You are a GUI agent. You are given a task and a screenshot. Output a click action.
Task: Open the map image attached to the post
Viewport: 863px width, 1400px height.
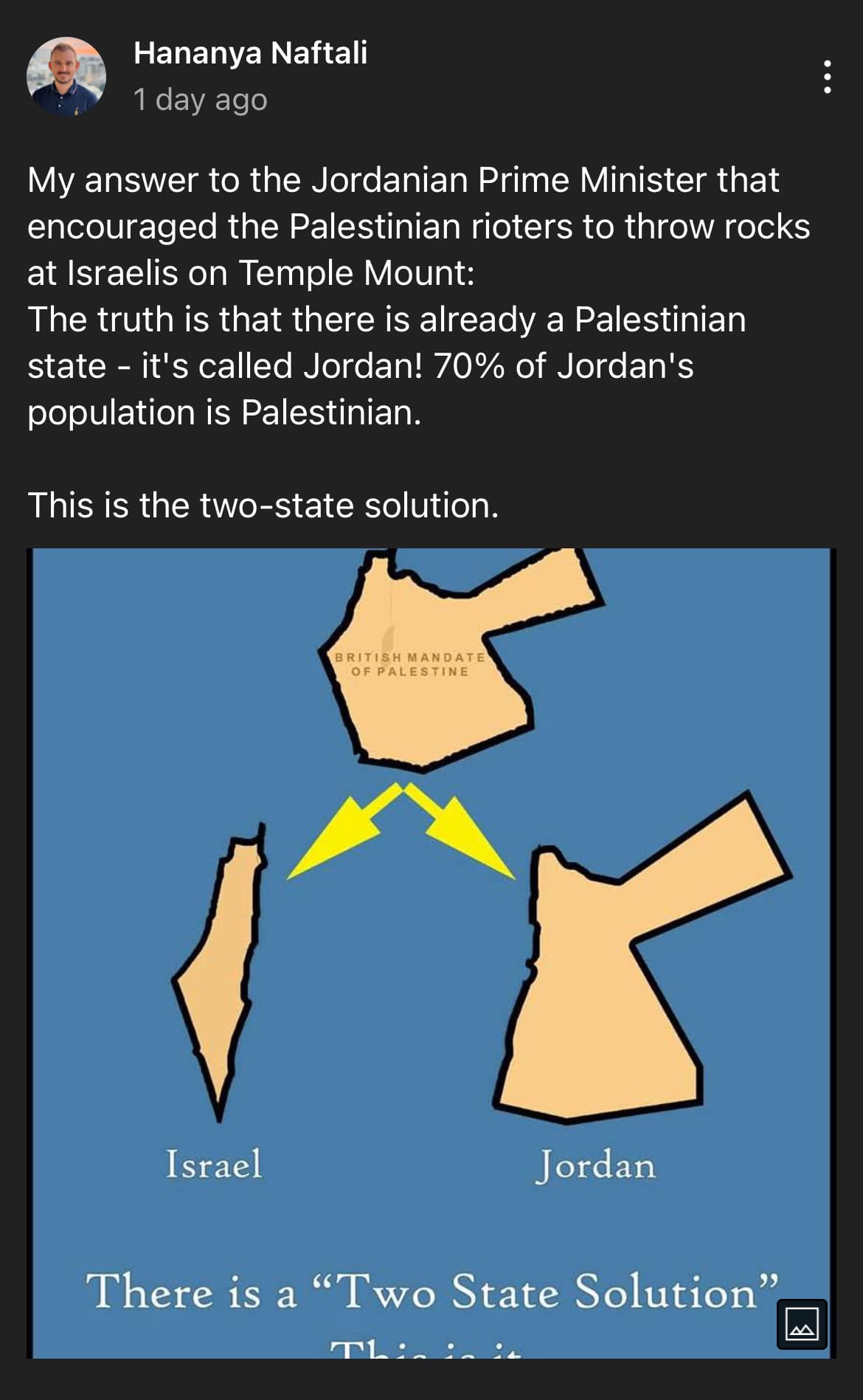(x=431, y=953)
